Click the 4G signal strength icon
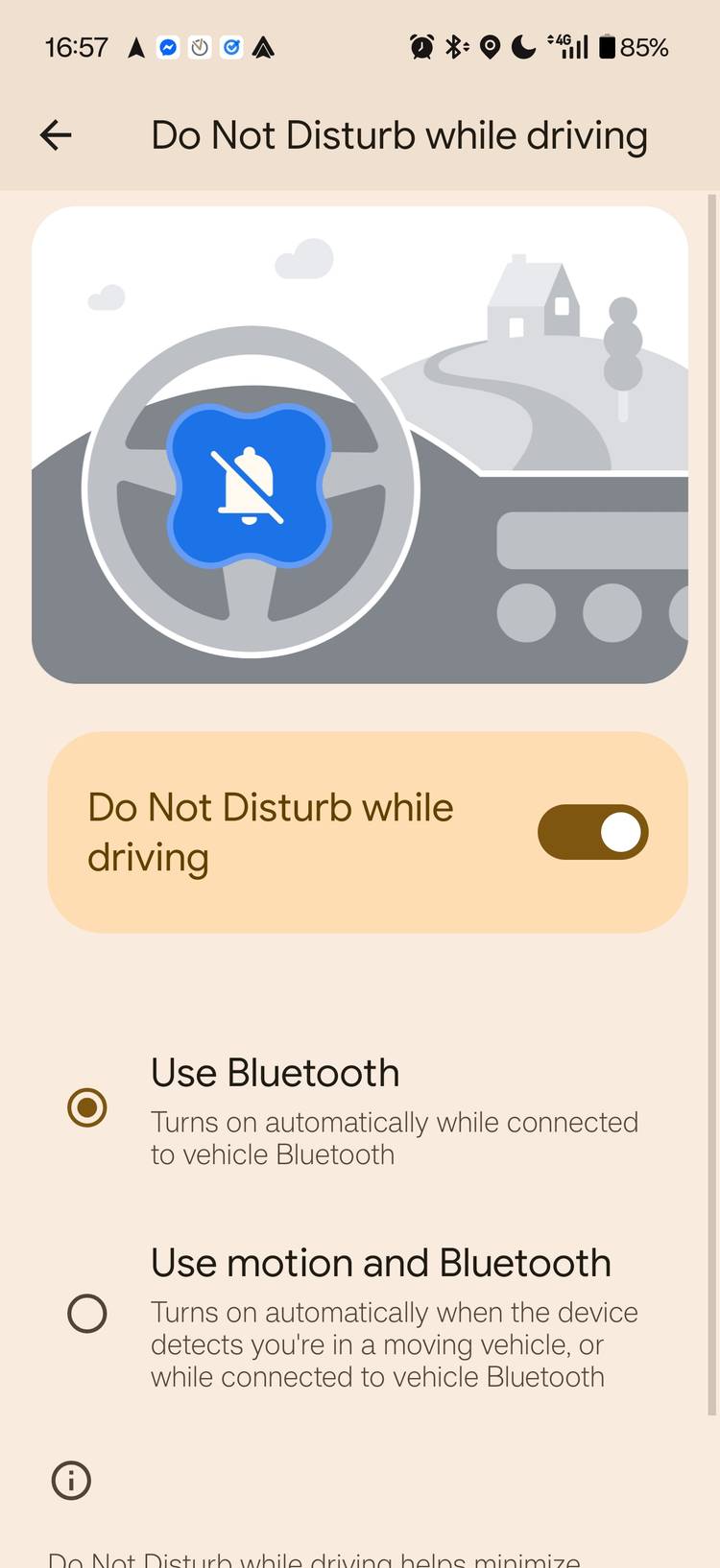 (x=569, y=46)
